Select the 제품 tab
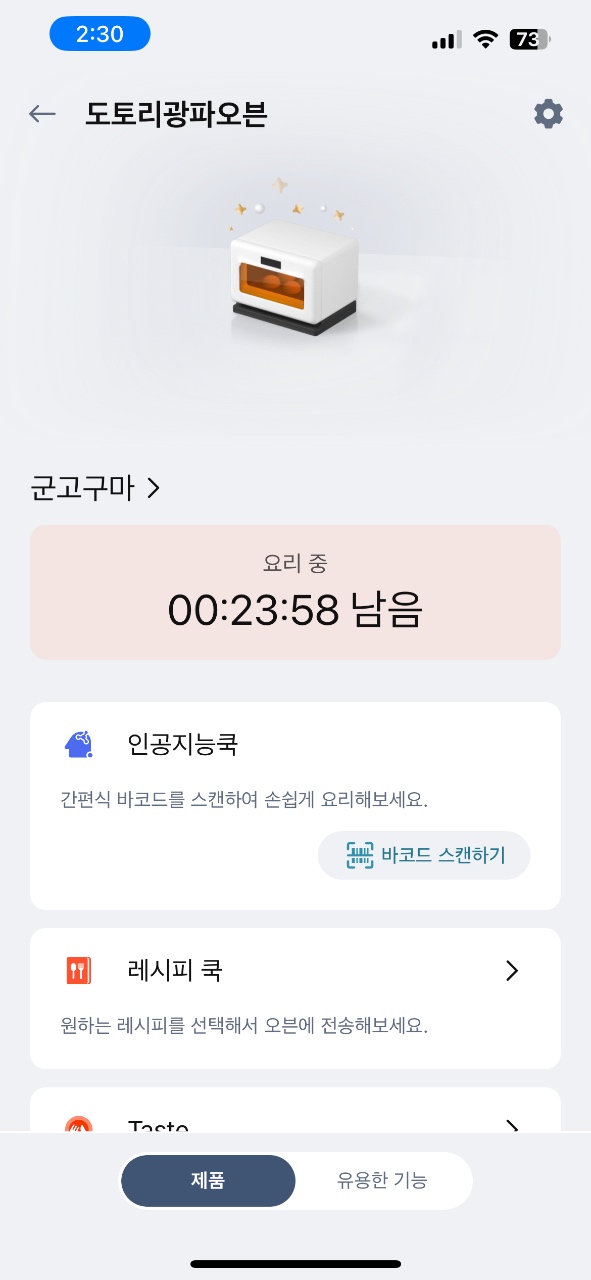 click(x=208, y=1180)
